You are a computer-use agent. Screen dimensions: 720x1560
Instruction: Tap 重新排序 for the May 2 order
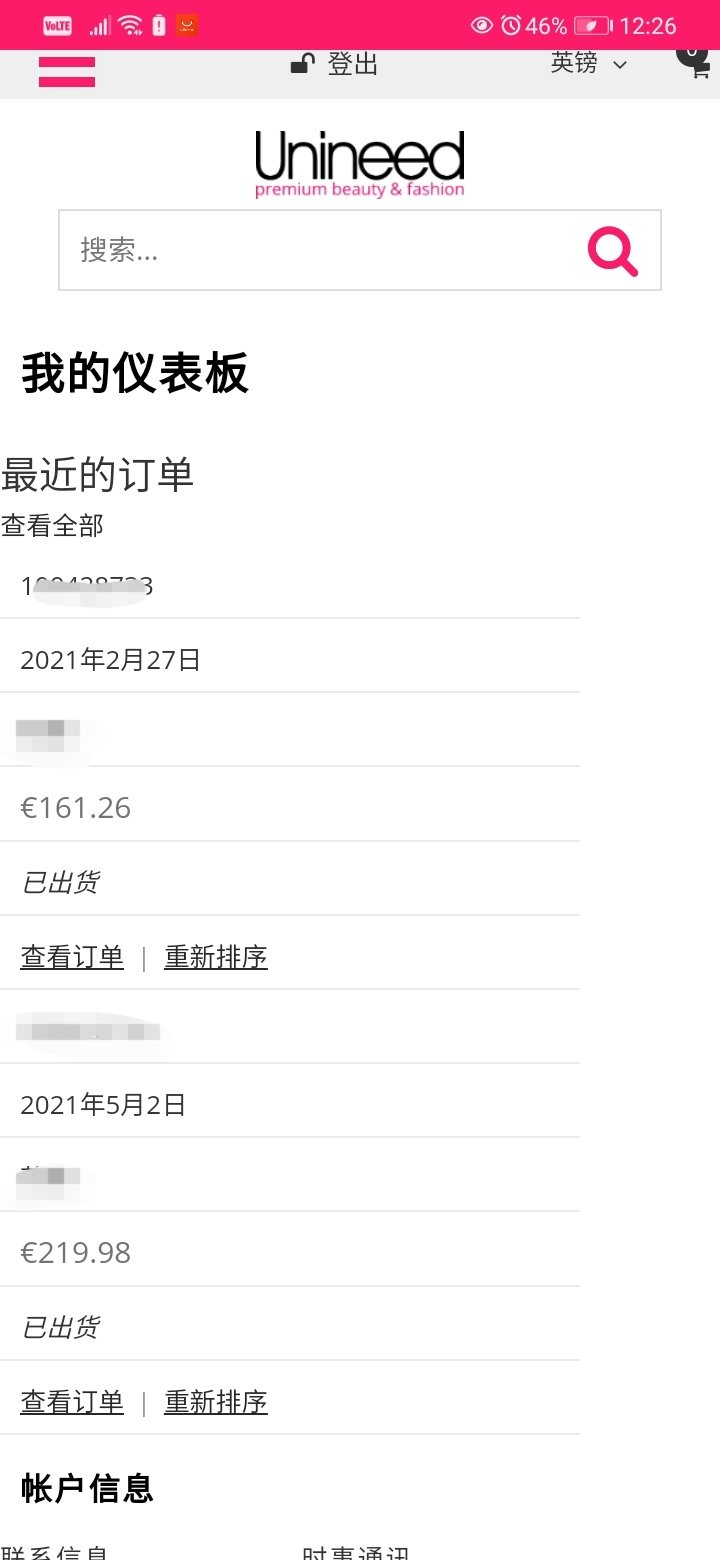[216, 1402]
